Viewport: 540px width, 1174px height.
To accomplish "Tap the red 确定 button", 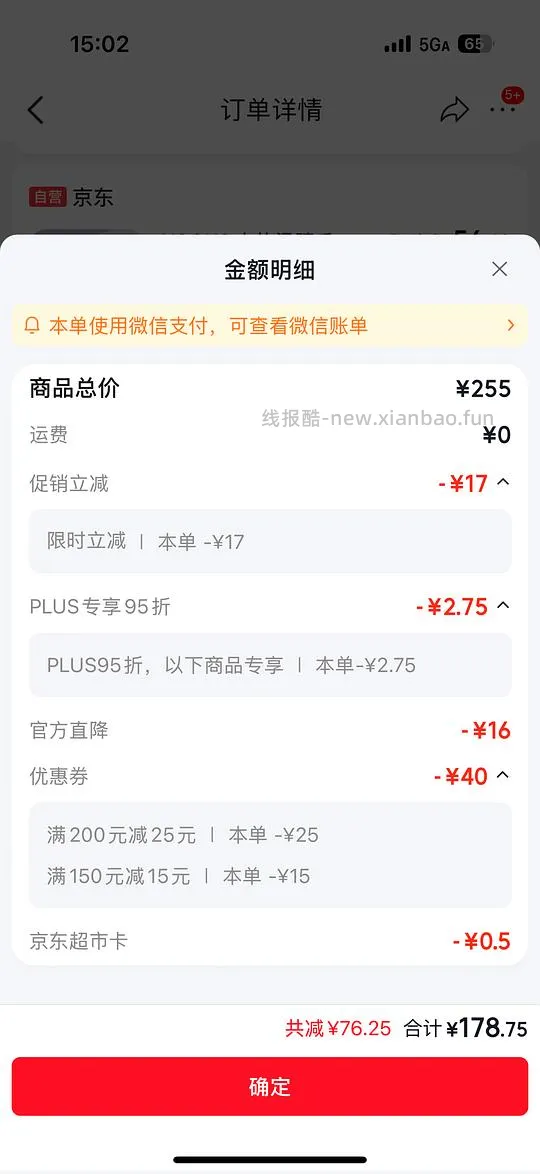I will click(x=270, y=1086).
